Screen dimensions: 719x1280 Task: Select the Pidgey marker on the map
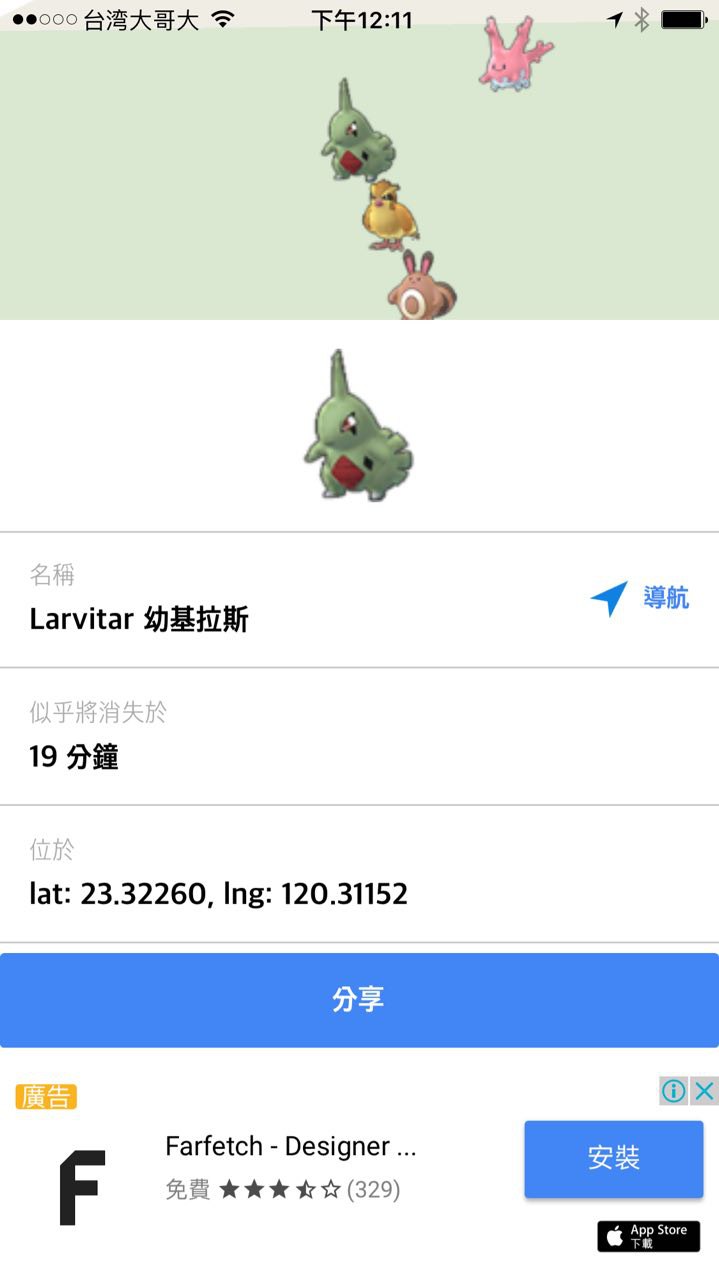pyautogui.click(x=390, y=215)
